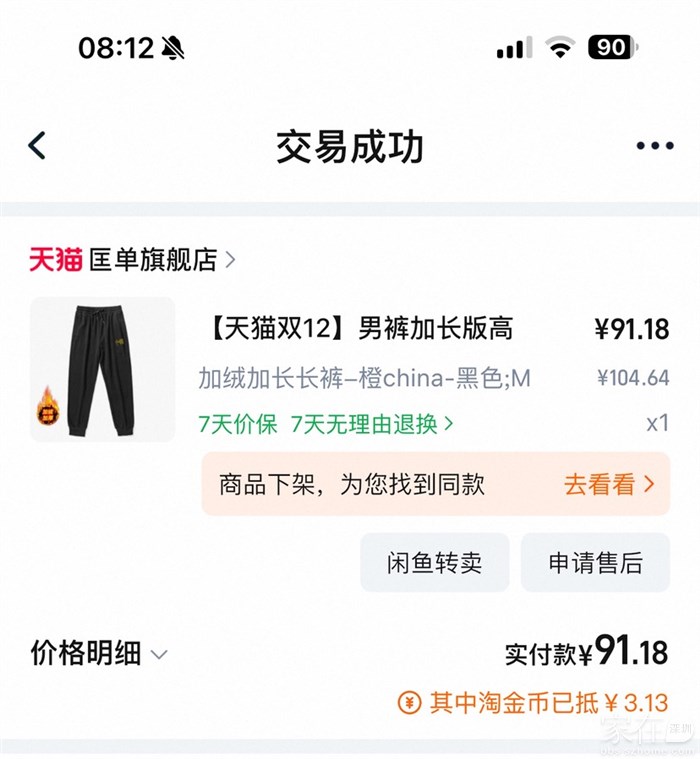Tap 去看看 to find similar items

[x=609, y=485]
